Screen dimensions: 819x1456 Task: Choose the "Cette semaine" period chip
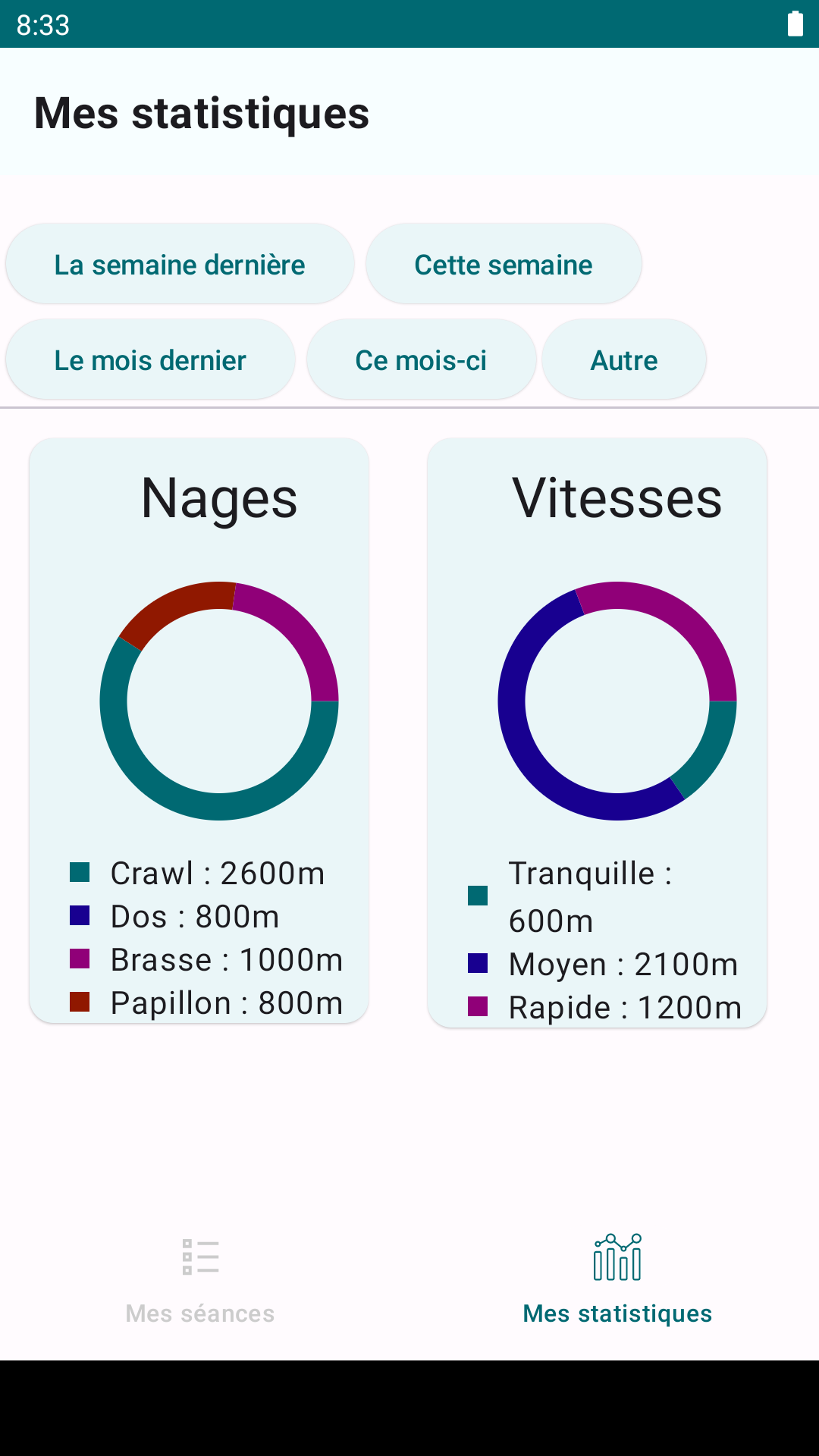coord(504,265)
